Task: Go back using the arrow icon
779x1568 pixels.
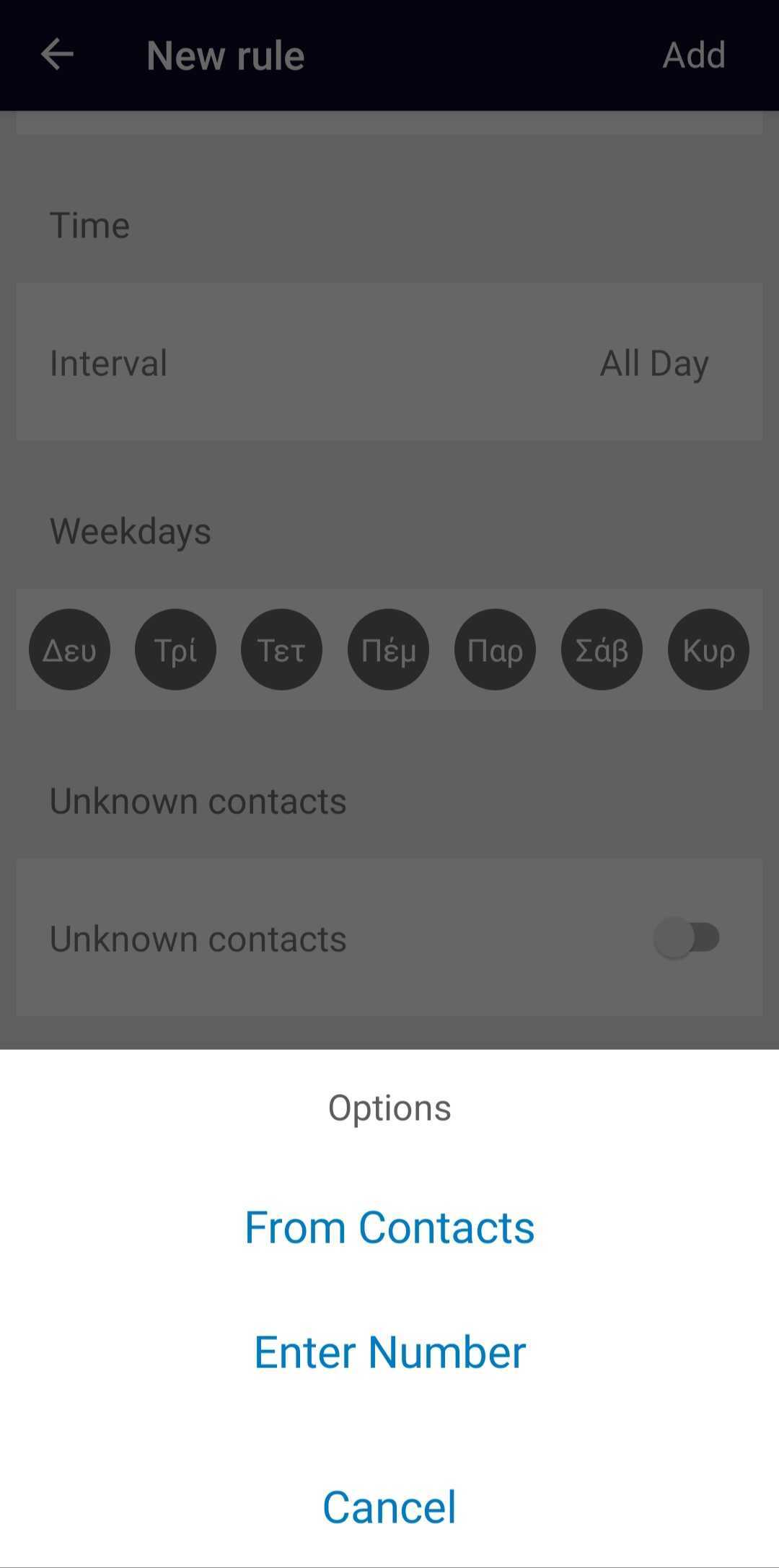Action: (x=57, y=55)
